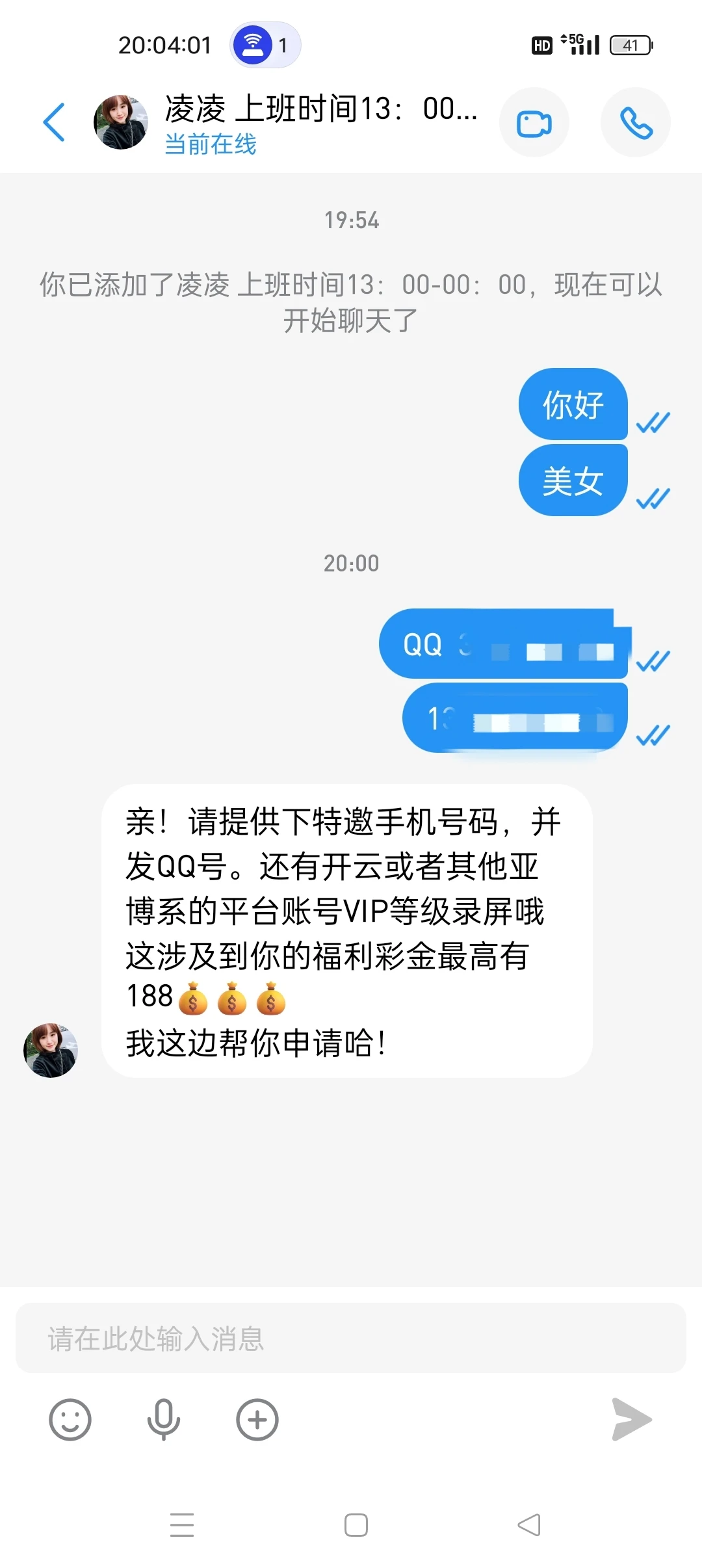Tap the avatar beside 凌凌's message
The width and height of the screenshot is (702, 1568).
[51, 1050]
